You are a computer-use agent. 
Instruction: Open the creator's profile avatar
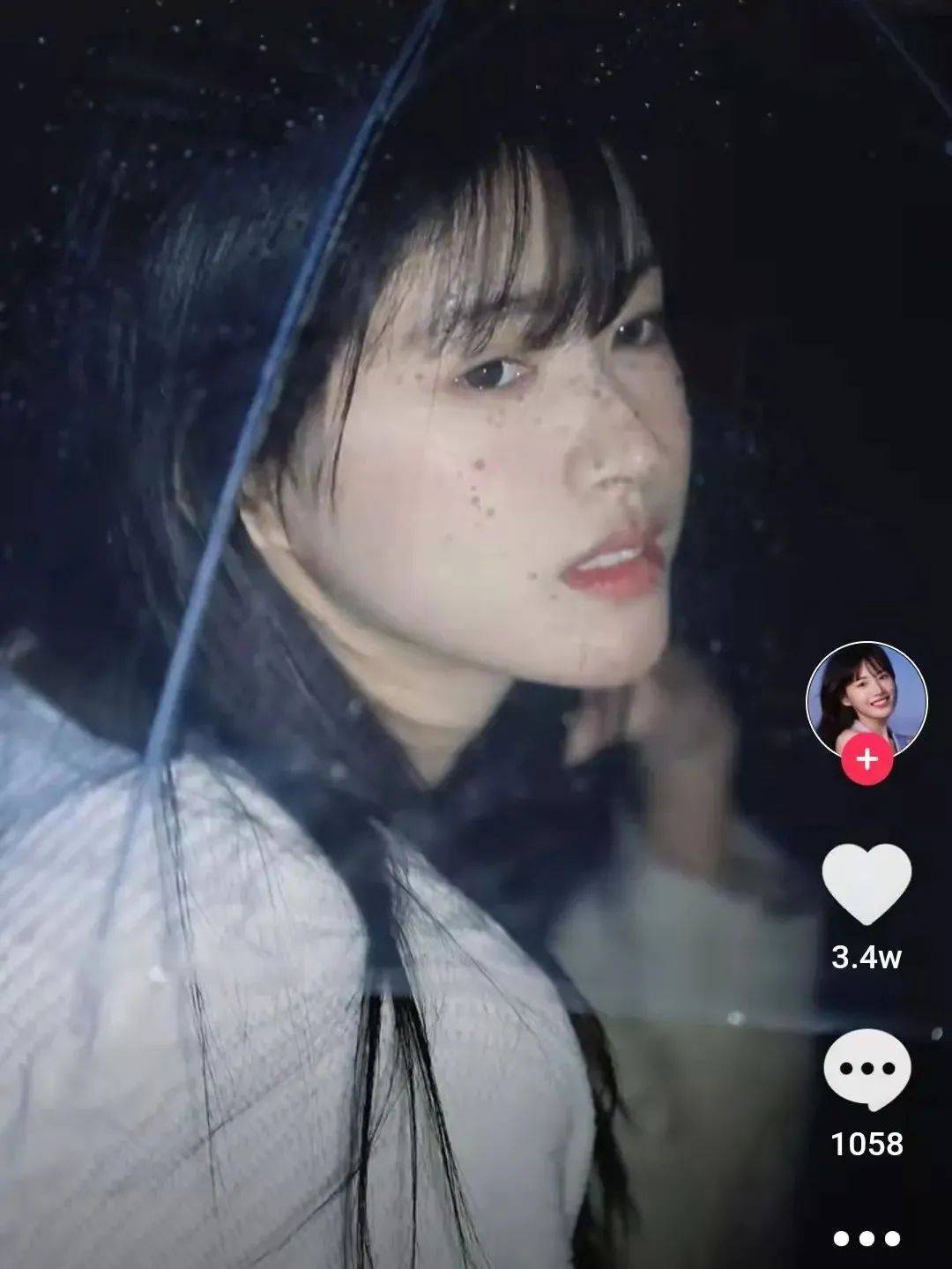point(866,695)
